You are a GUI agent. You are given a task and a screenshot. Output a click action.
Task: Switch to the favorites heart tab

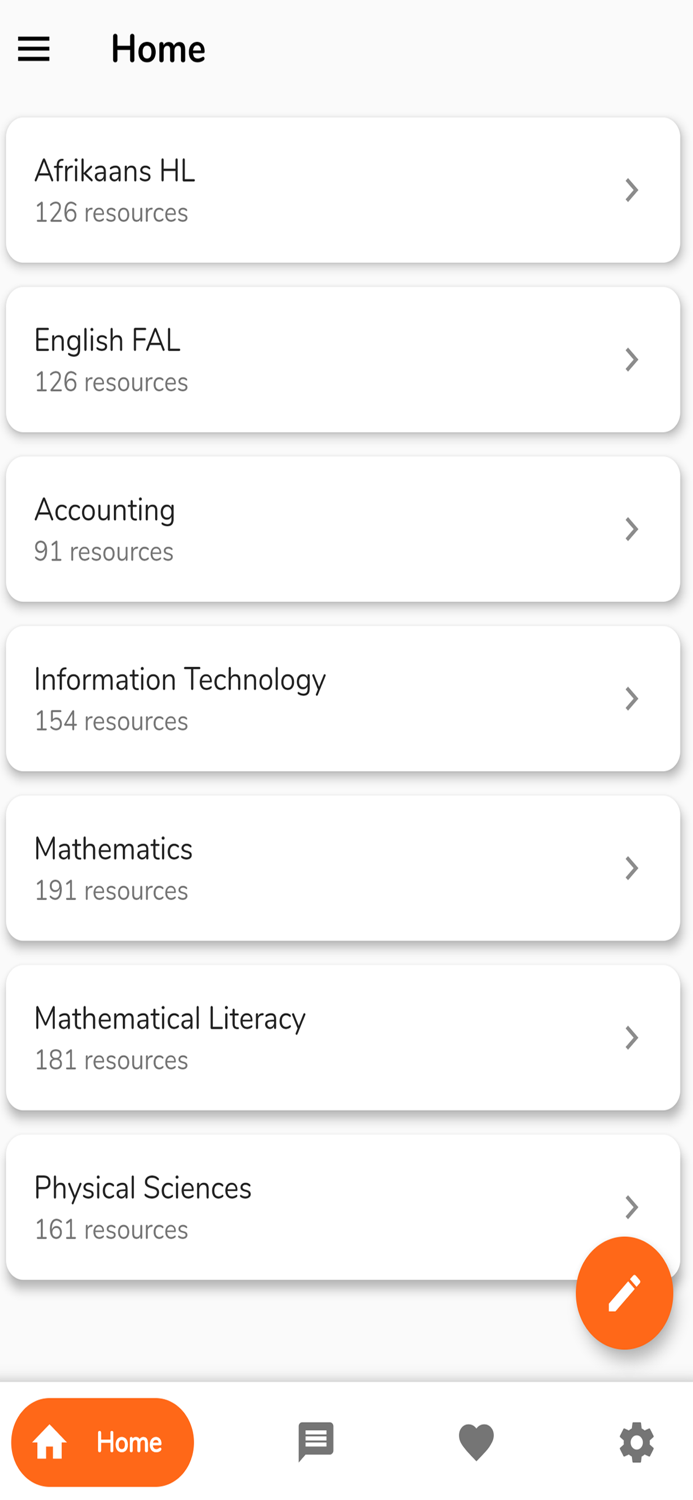point(476,1443)
